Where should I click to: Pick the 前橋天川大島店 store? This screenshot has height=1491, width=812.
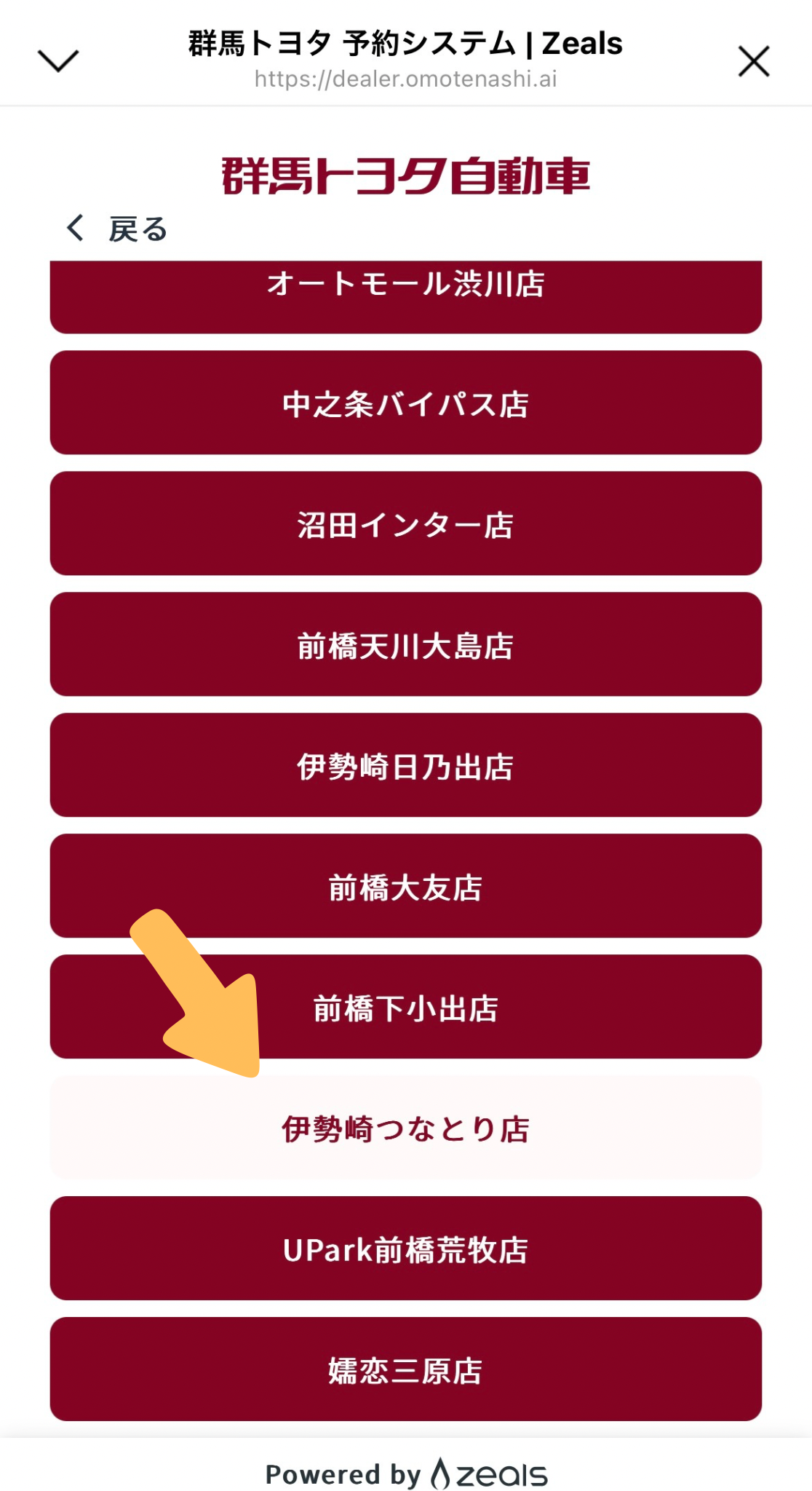click(406, 645)
